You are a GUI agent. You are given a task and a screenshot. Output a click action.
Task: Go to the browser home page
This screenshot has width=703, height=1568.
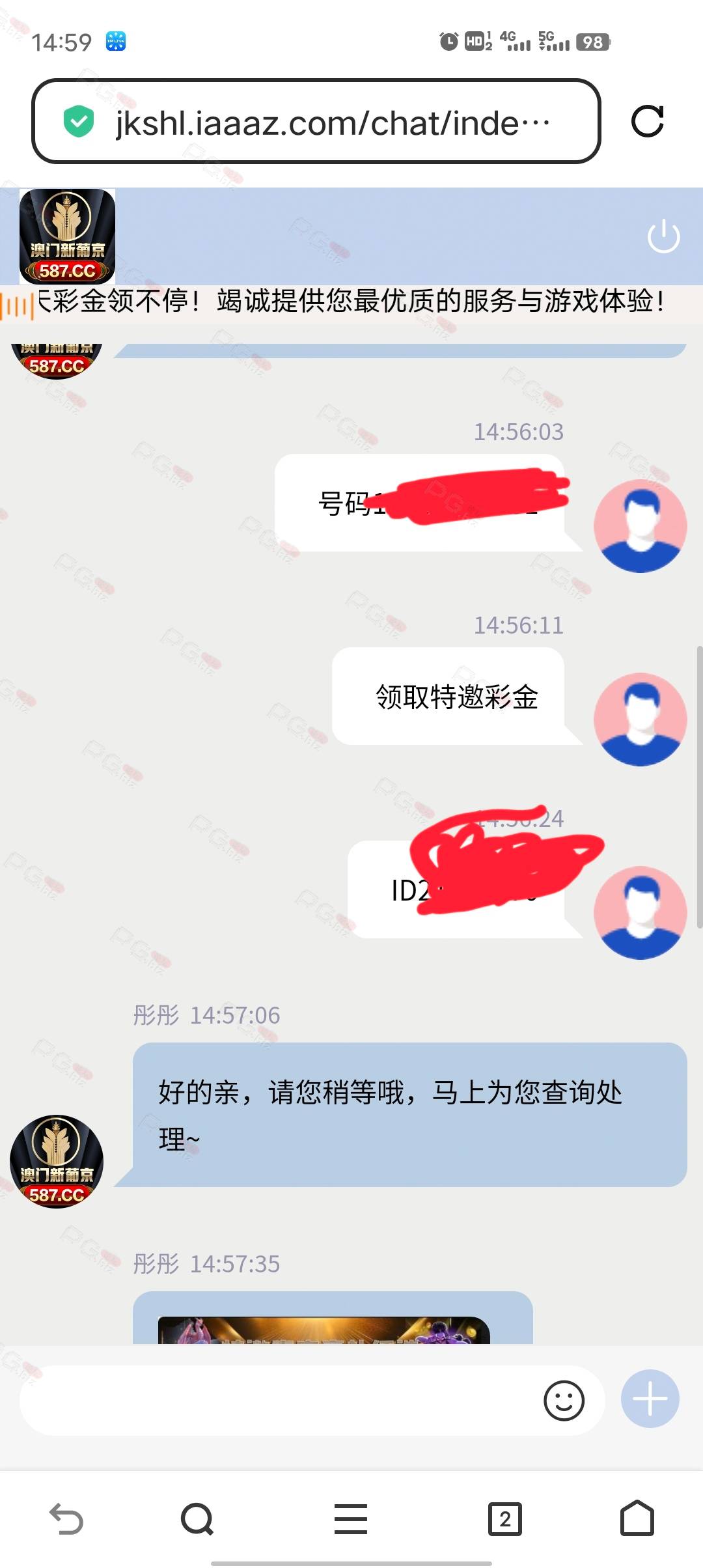pos(637,1518)
